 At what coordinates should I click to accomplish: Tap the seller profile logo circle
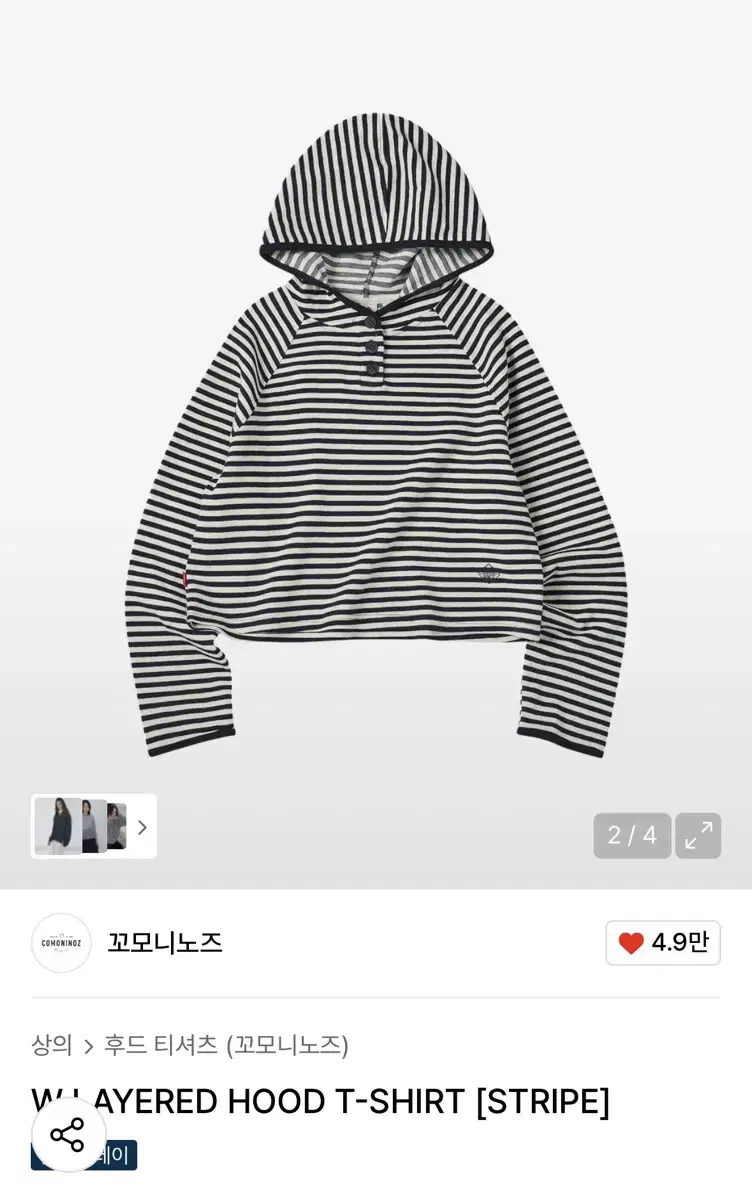(x=60, y=942)
